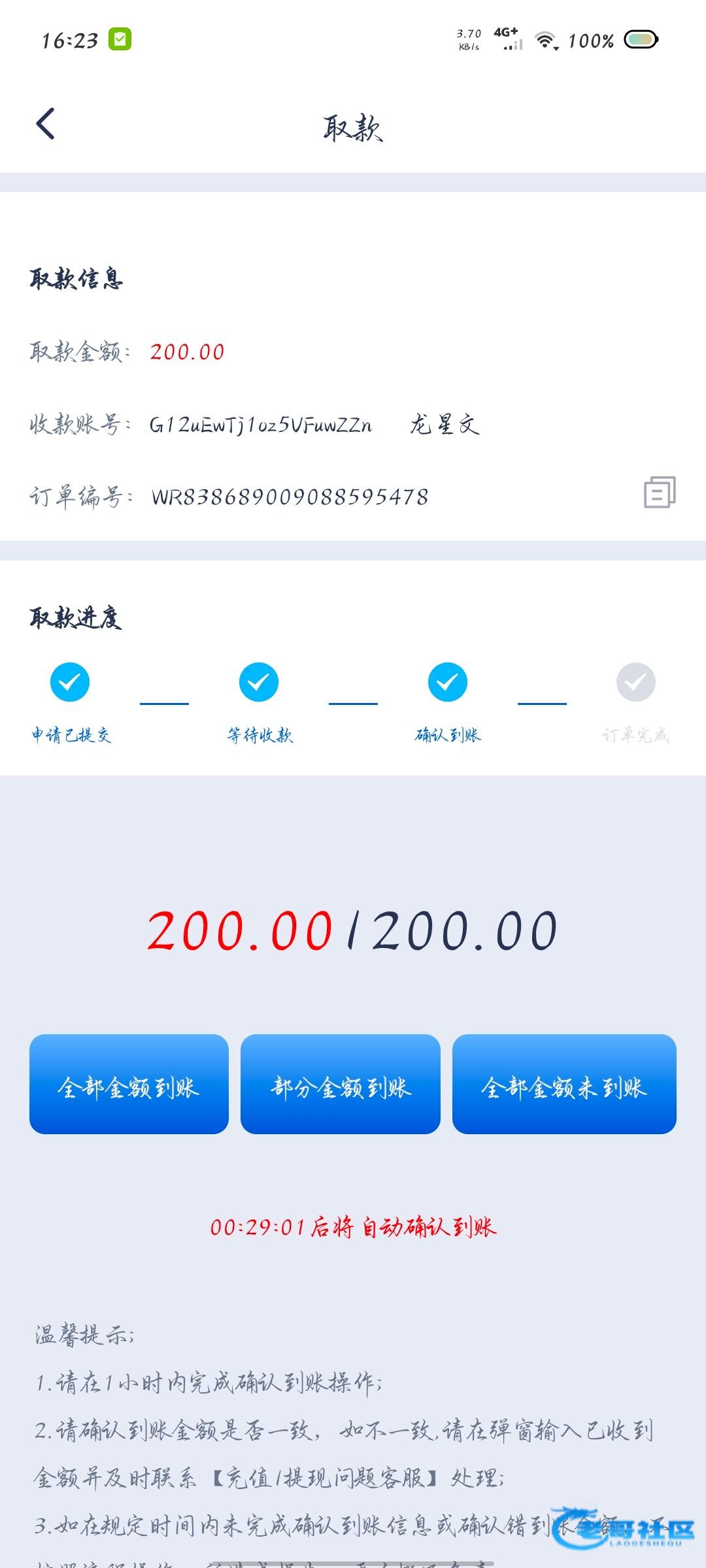This screenshot has width=706, height=1568.
Task: Report 全部金额未到账
Action: click(563, 1085)
